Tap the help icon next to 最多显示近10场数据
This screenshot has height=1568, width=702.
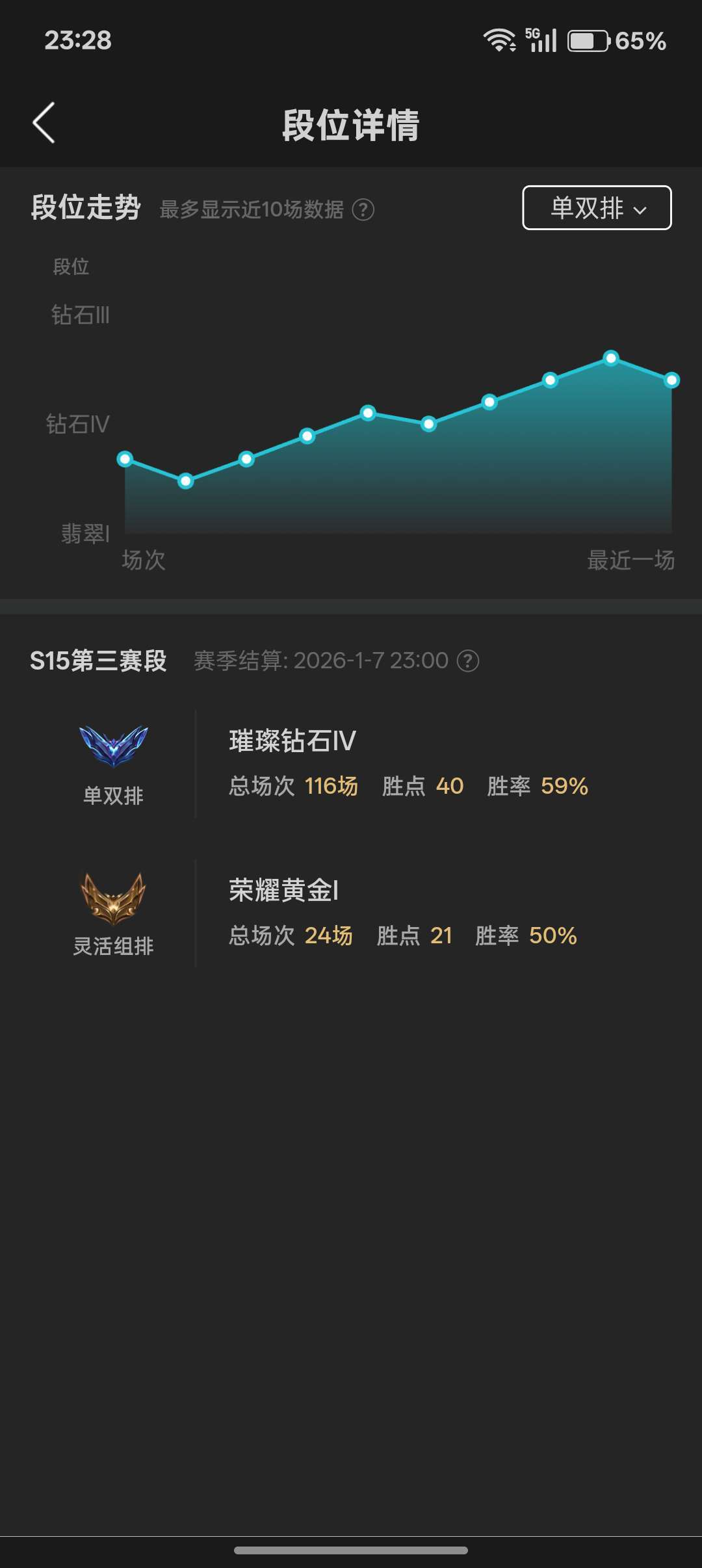coord(362,210)
